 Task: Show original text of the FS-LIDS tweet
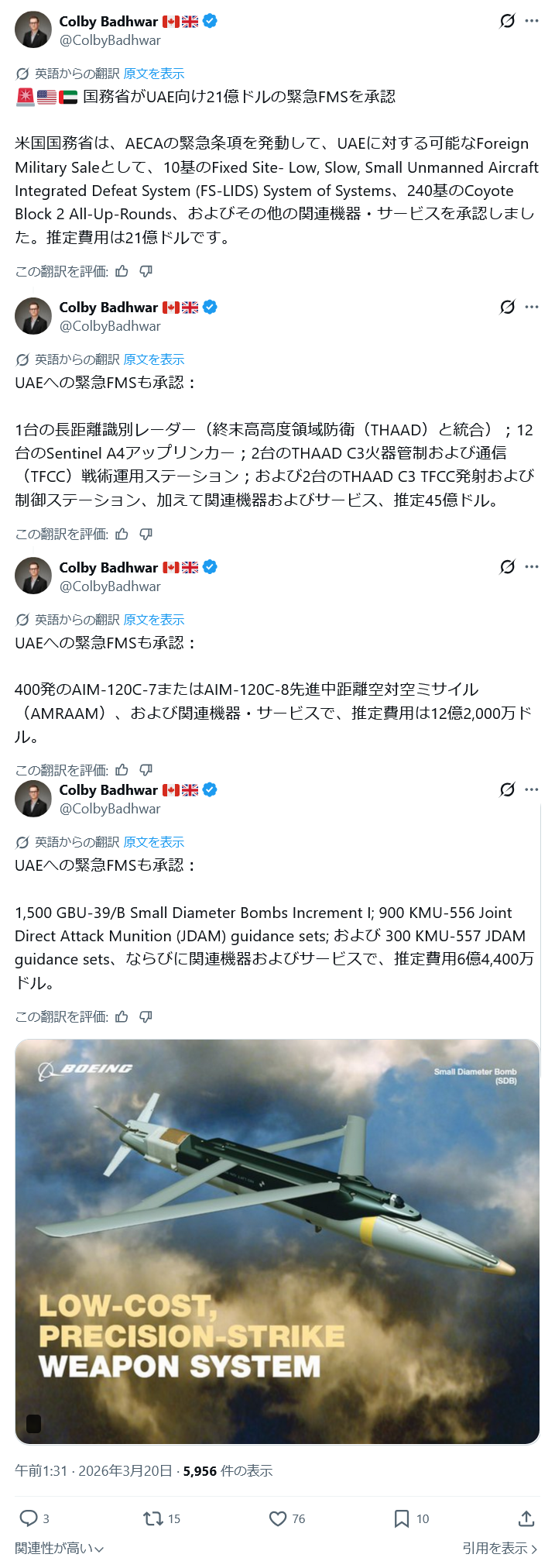153,74
